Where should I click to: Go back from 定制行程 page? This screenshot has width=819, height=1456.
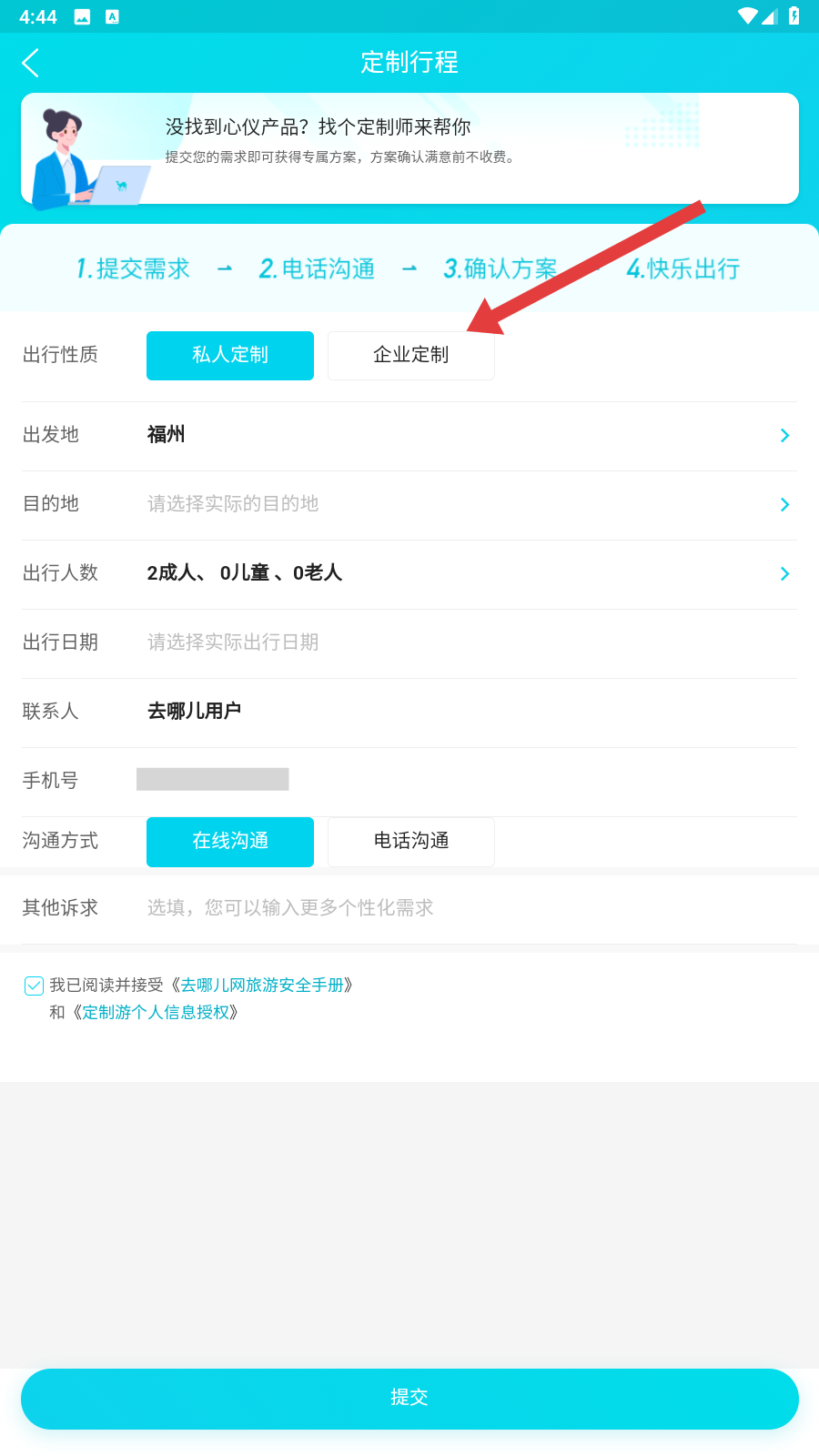31,63
